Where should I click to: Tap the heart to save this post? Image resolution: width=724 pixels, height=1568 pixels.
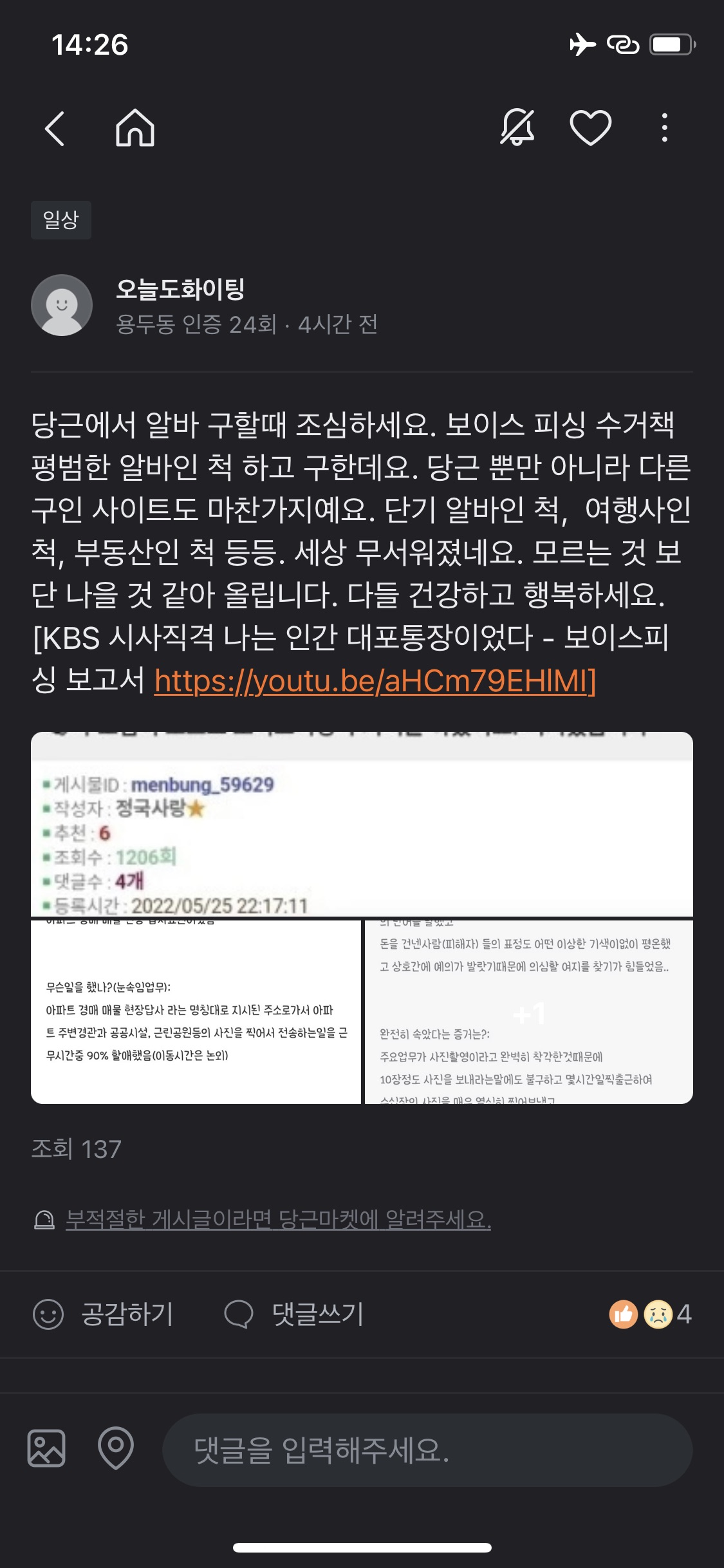point(590,127)
